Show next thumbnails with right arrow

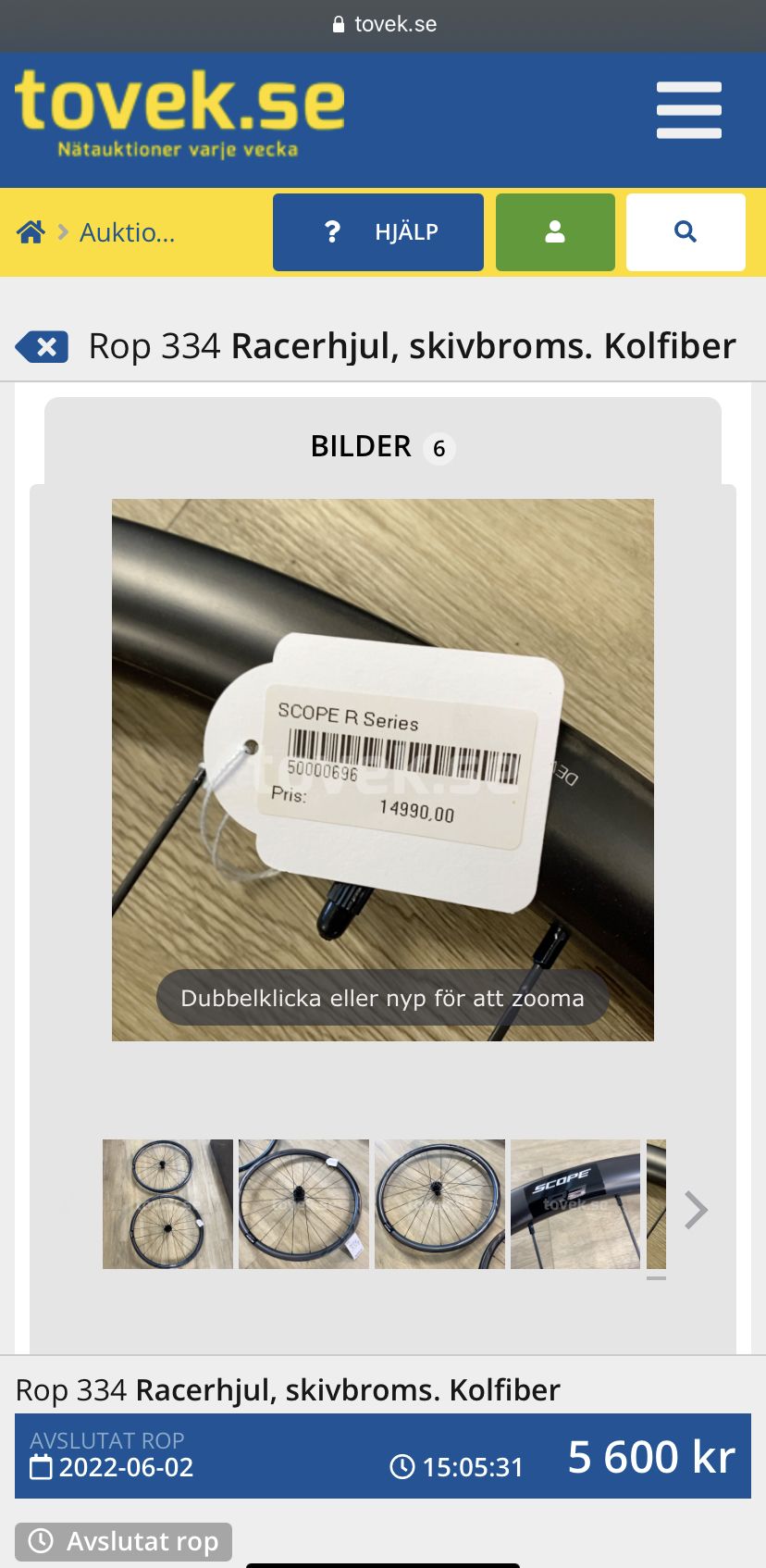pyautogui.click(x=696, y=1210)
